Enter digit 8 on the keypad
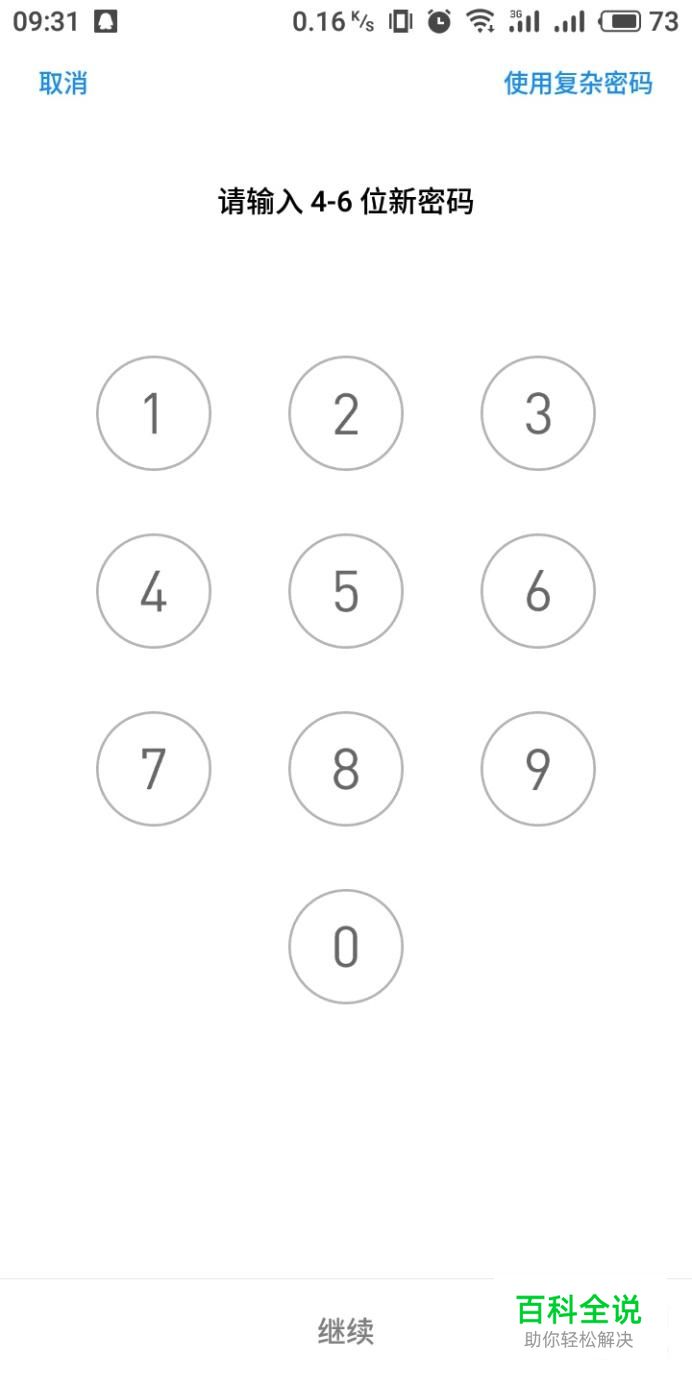692x1384 pixels. coord(346,769)
